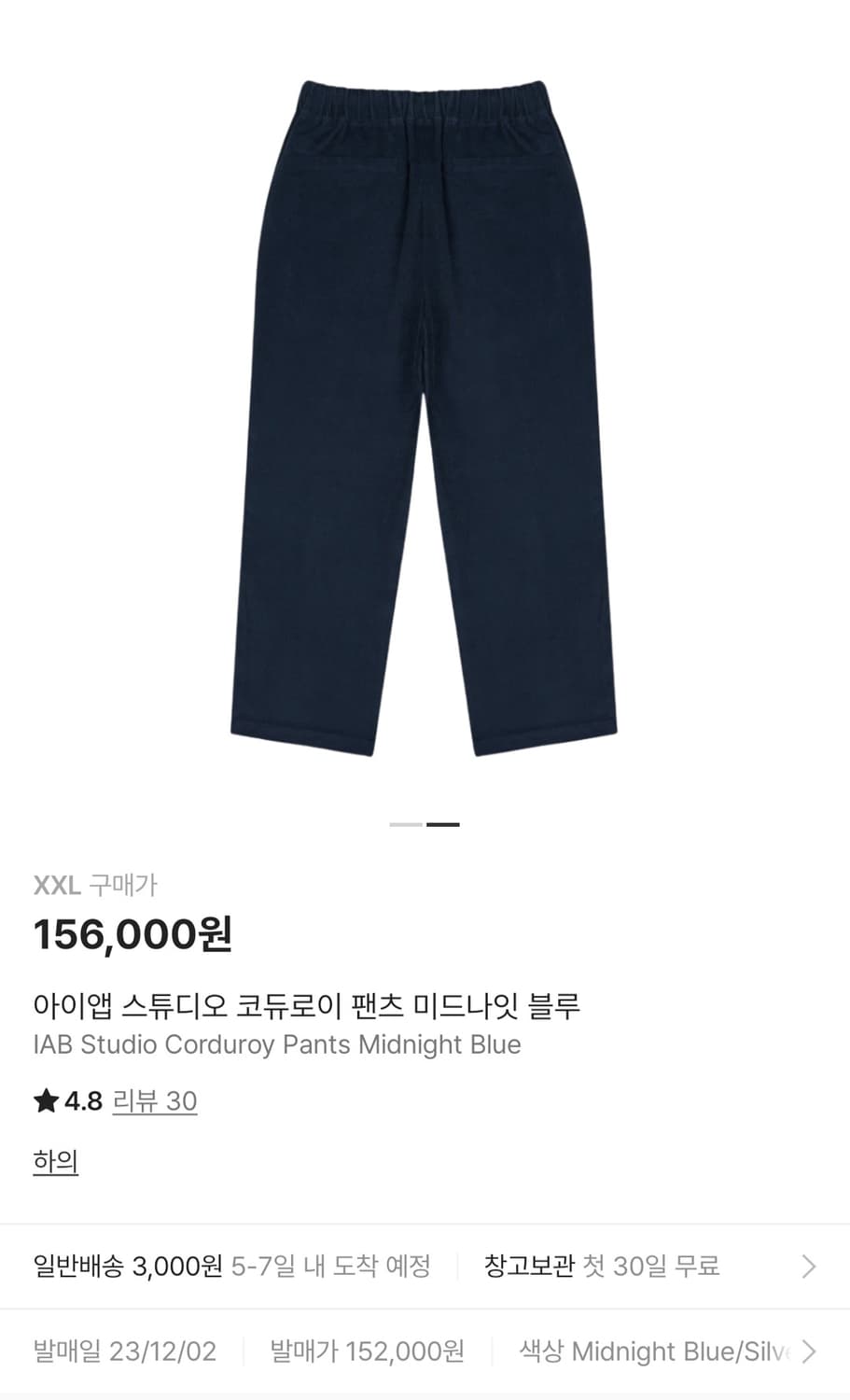Screen dimensions: 850x1400
Task: Expand the 색상 Midnight Blue/Silver color row
Action: point(653,1351)
